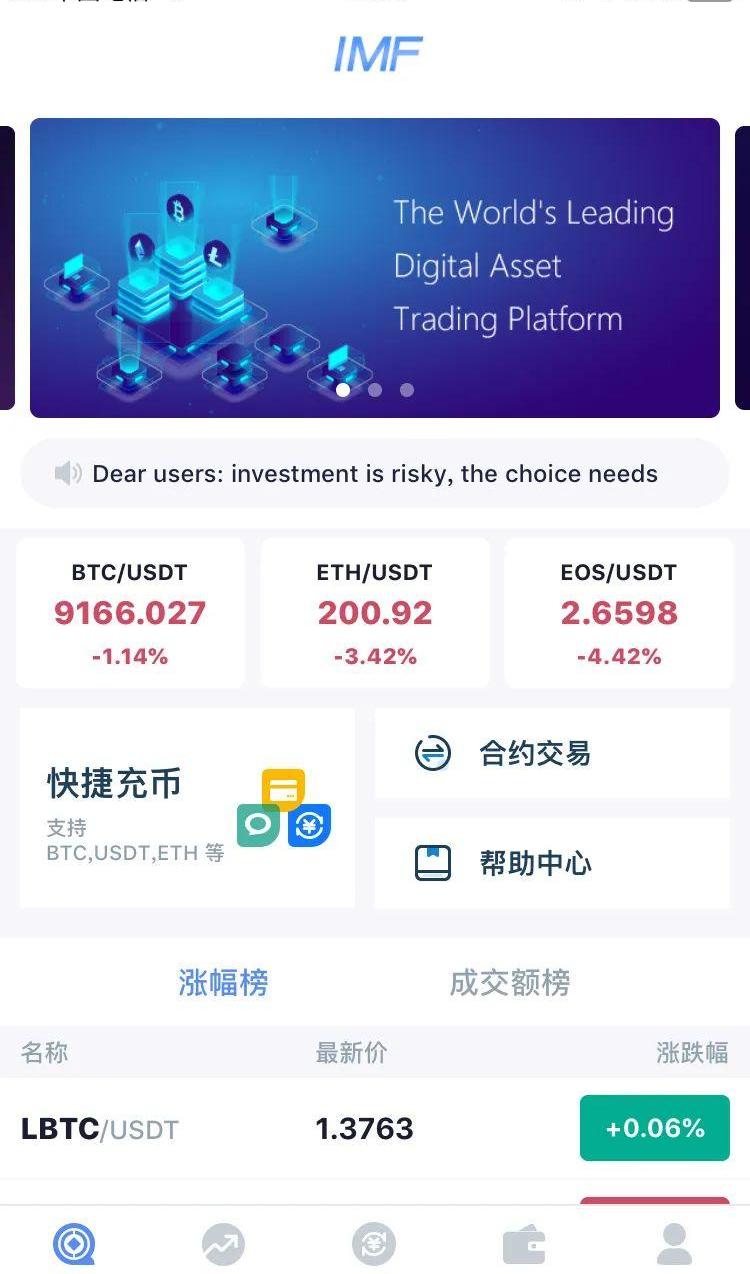Open the ETH/USDT price card

coord(375,613)
